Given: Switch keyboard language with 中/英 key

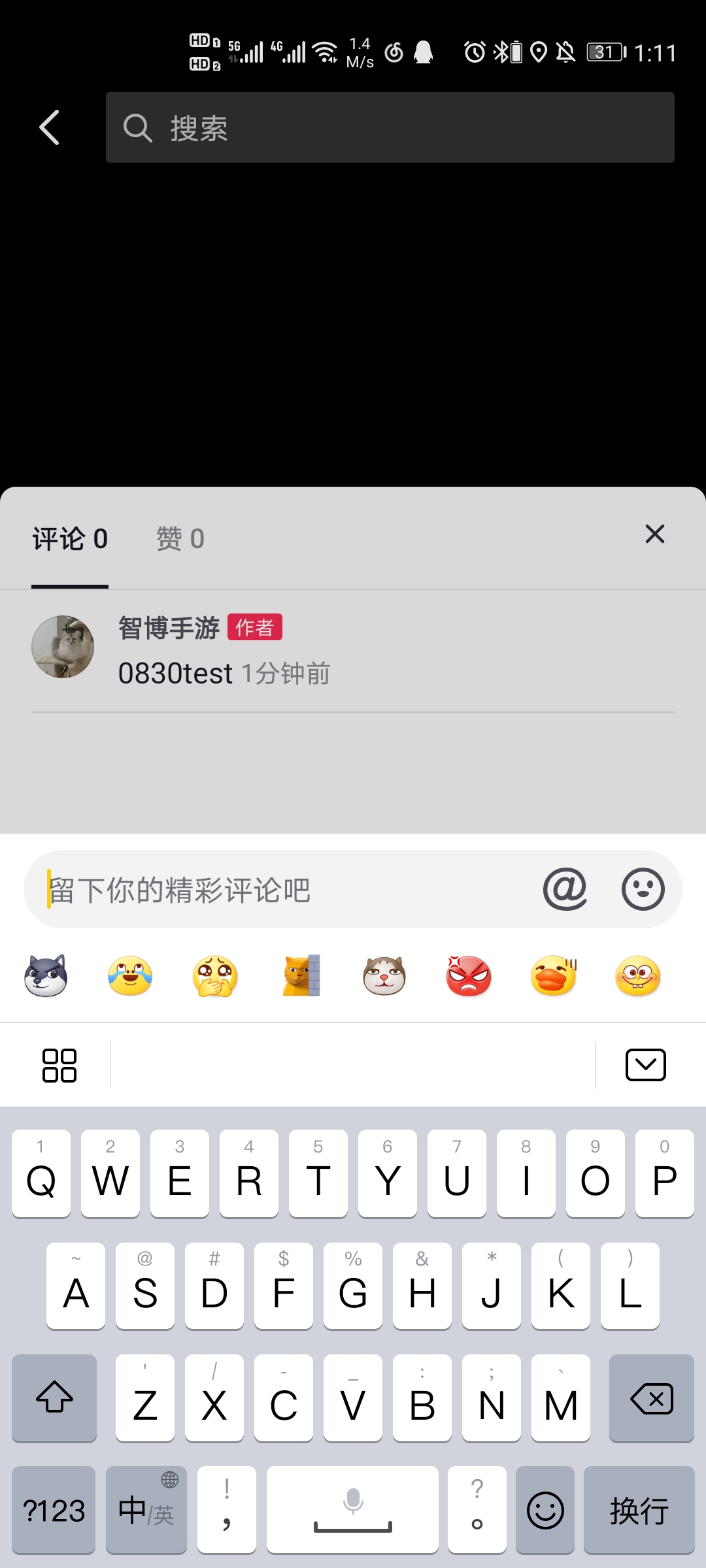Looking at the screenshot, I should point(146,1510).
